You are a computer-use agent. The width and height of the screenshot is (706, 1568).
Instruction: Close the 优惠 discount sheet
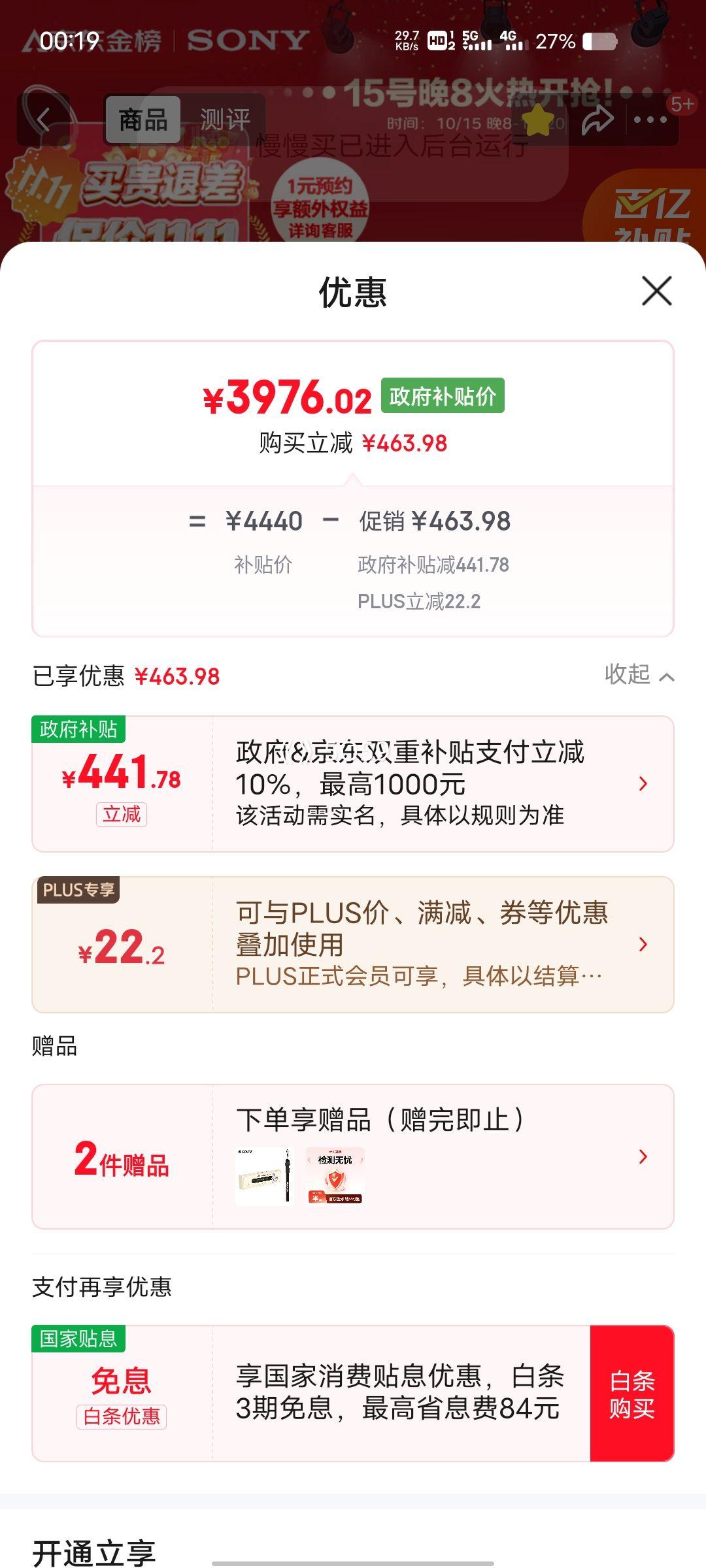point(656,291)
